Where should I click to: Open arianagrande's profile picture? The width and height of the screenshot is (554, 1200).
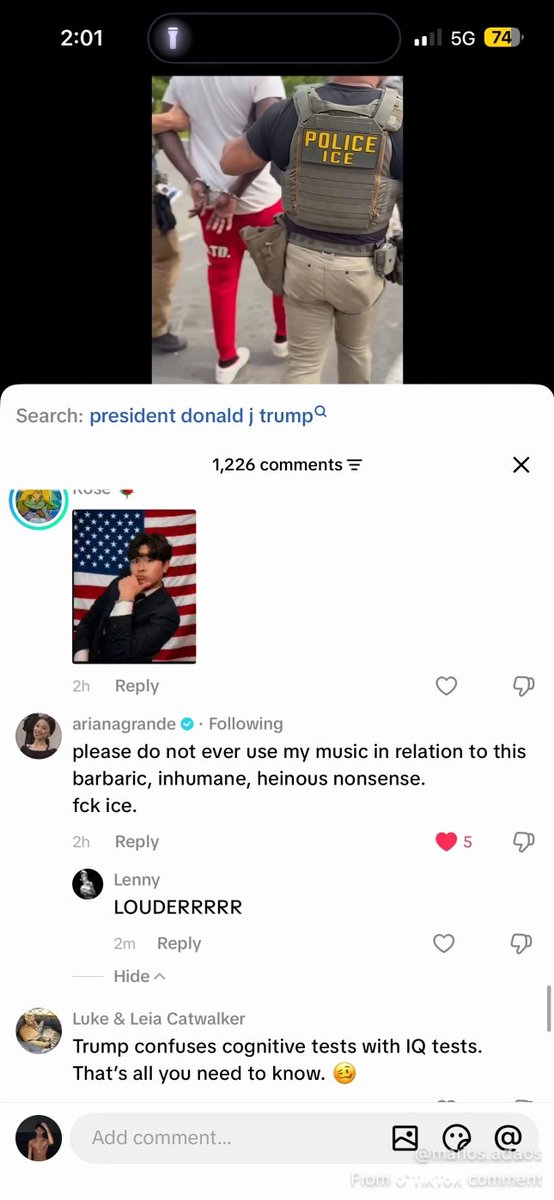coord(39,736)
